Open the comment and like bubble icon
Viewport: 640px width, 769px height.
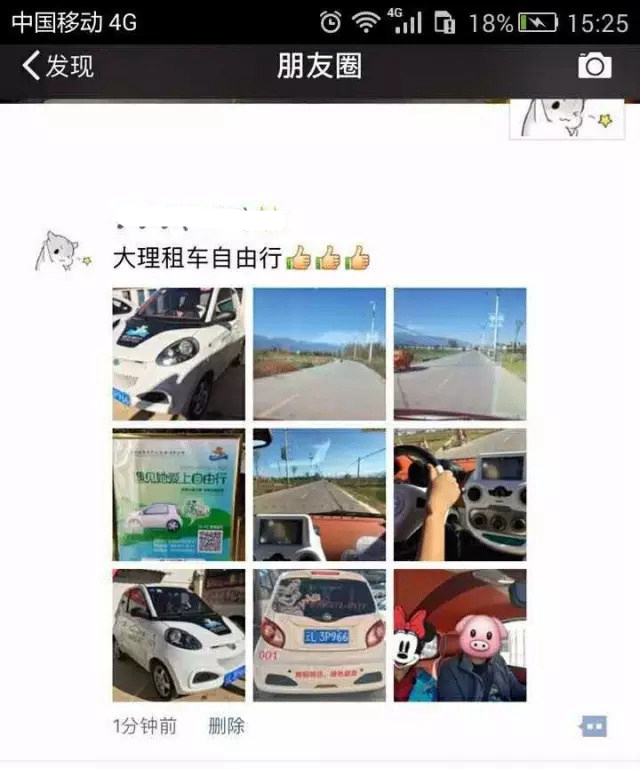[593, 726]
